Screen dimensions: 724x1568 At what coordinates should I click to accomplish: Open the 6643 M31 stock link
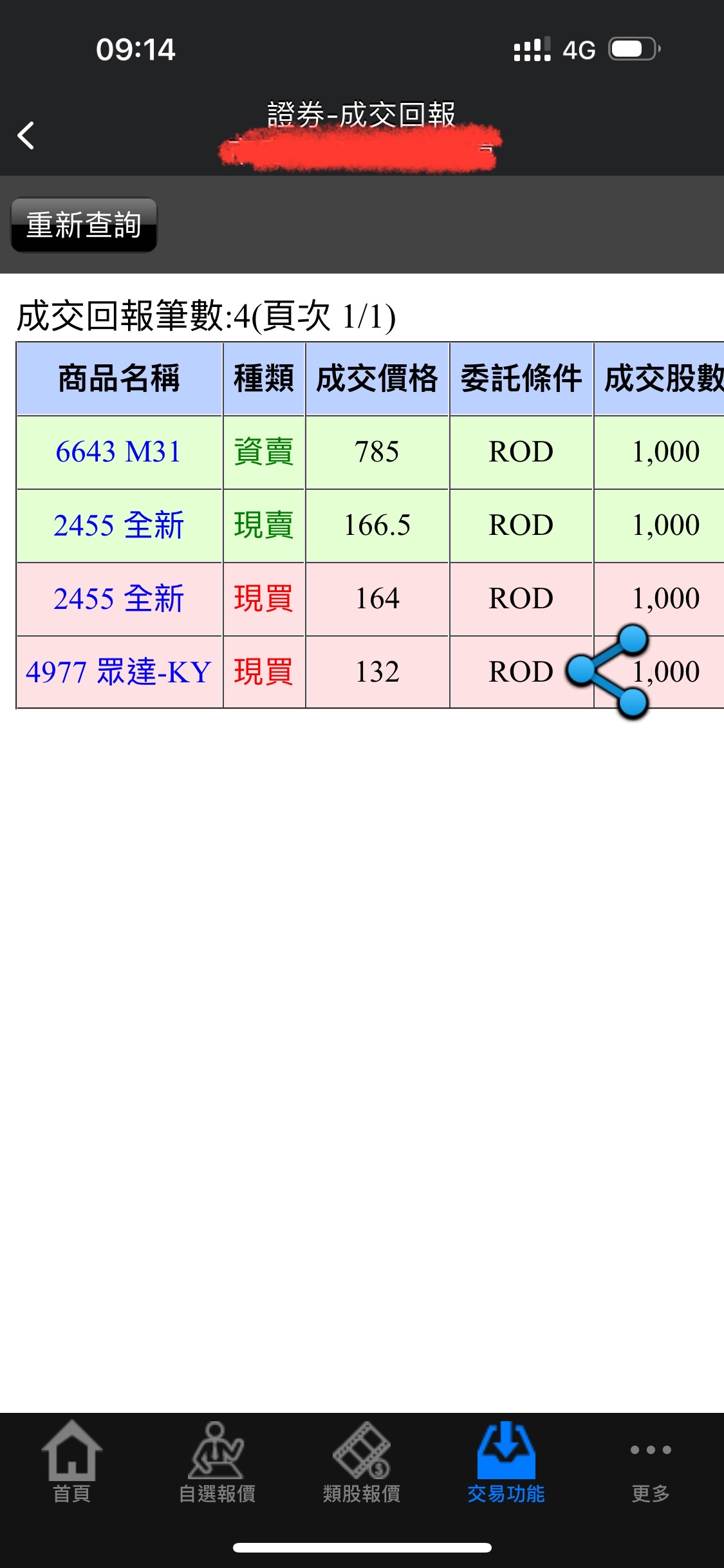(x=118, y=451)
